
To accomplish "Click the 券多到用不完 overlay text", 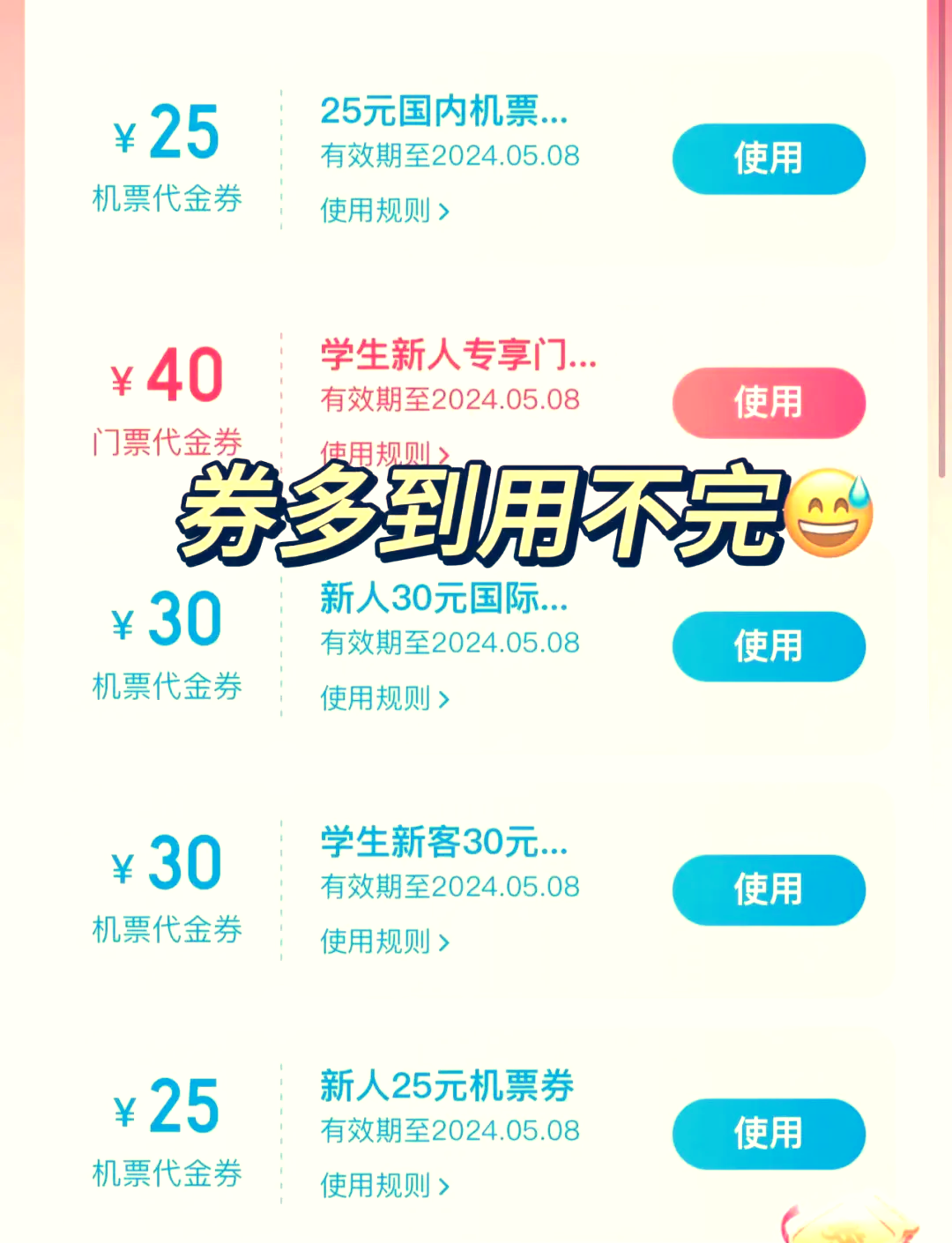I will coord(476,520).
